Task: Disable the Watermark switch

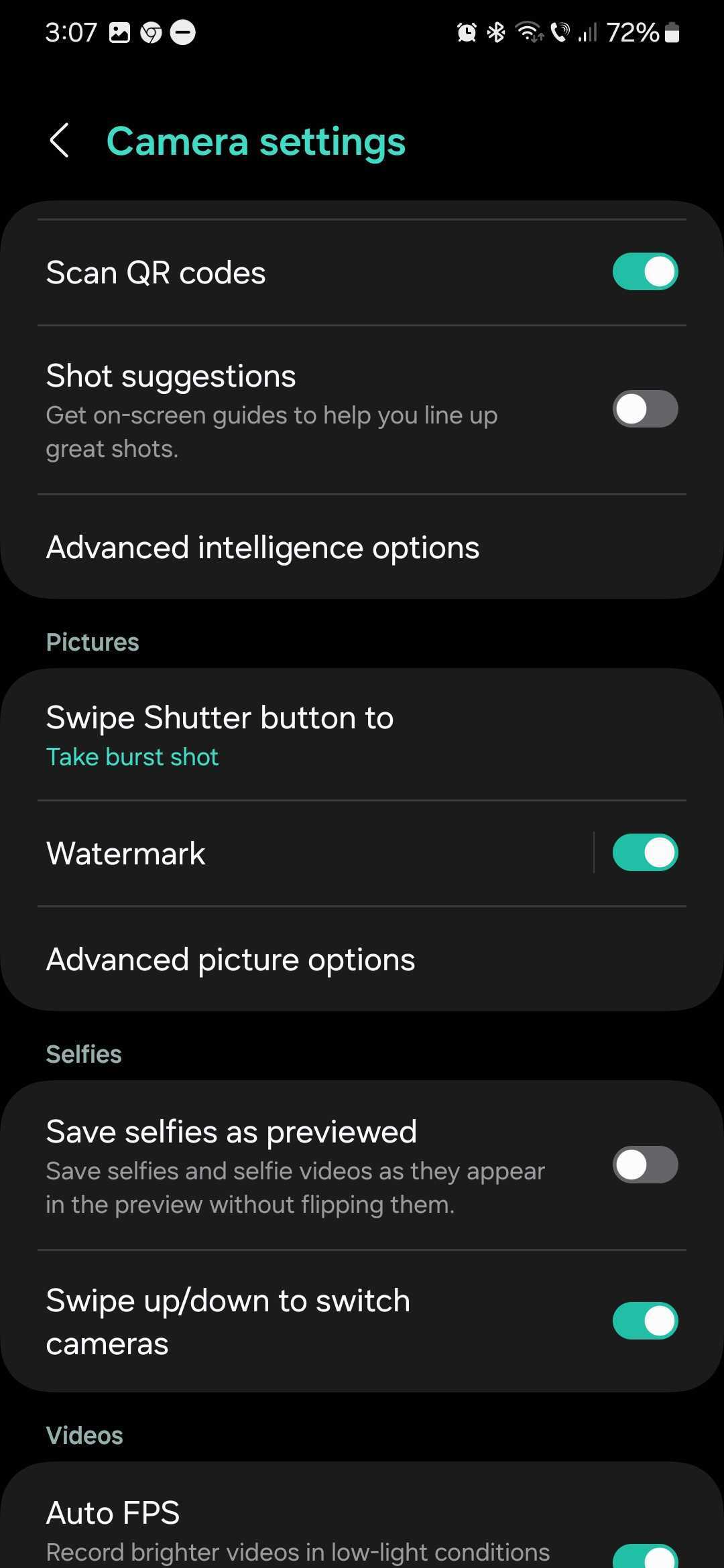Action: pyautogui.click(x=644, y=853)
